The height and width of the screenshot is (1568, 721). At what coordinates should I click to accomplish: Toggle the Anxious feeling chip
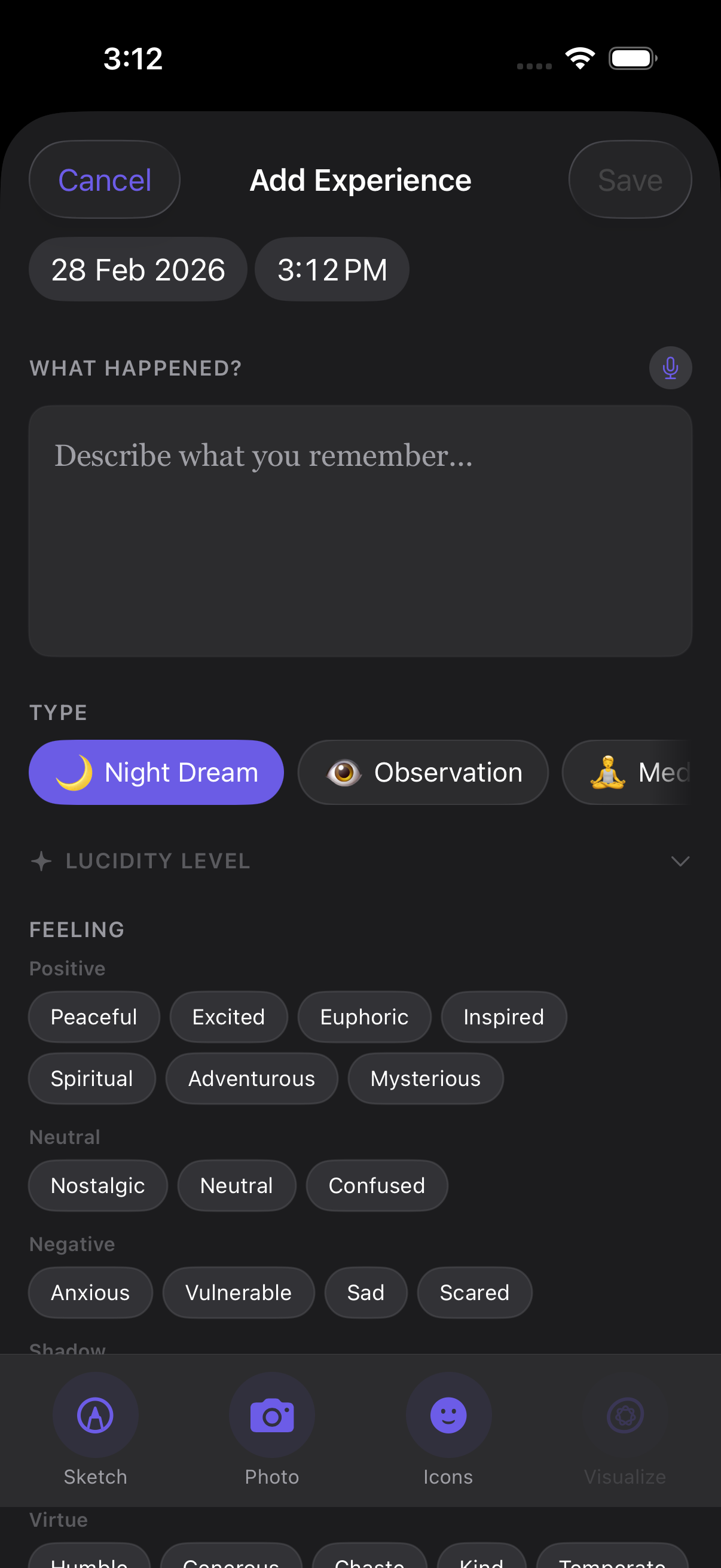pos(90,1292)
